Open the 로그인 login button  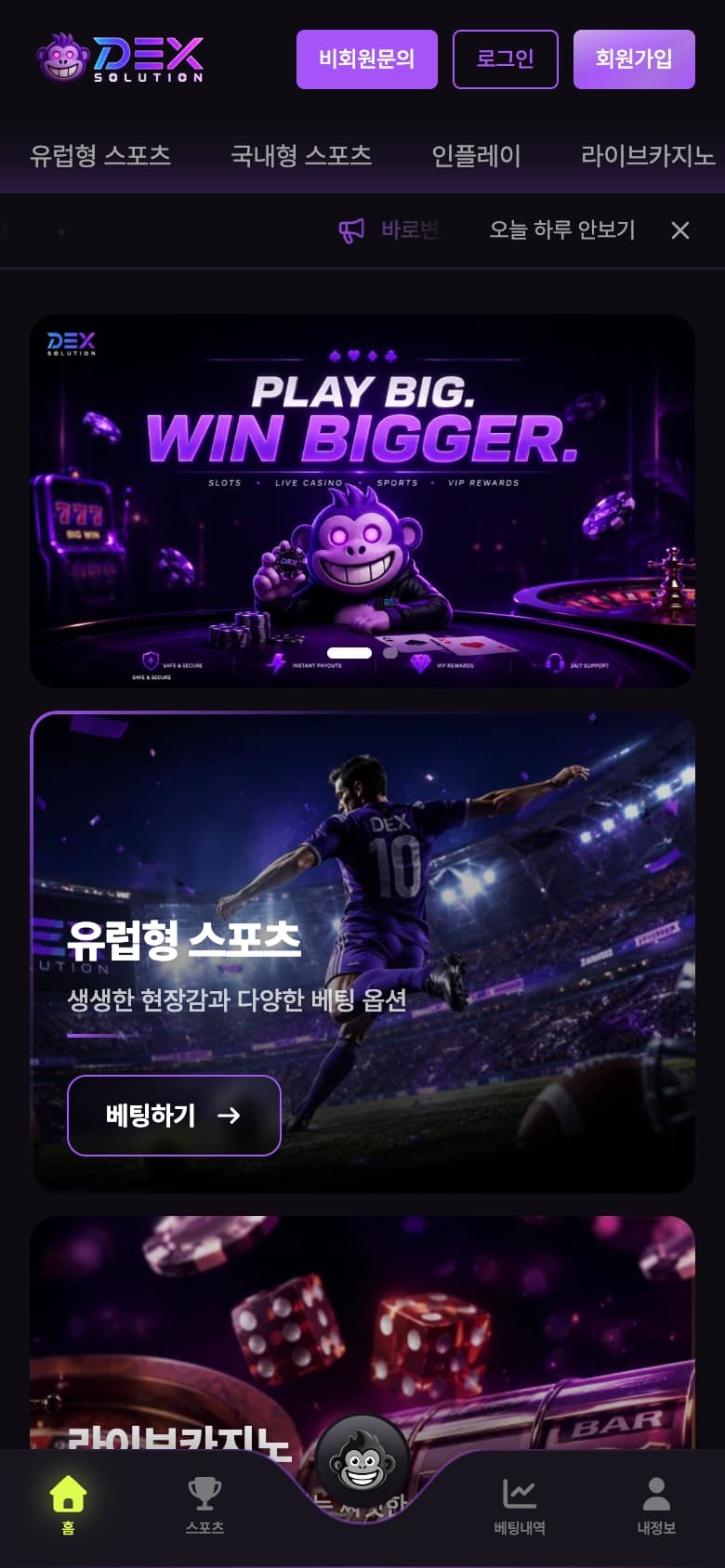[x=506, y=59]
